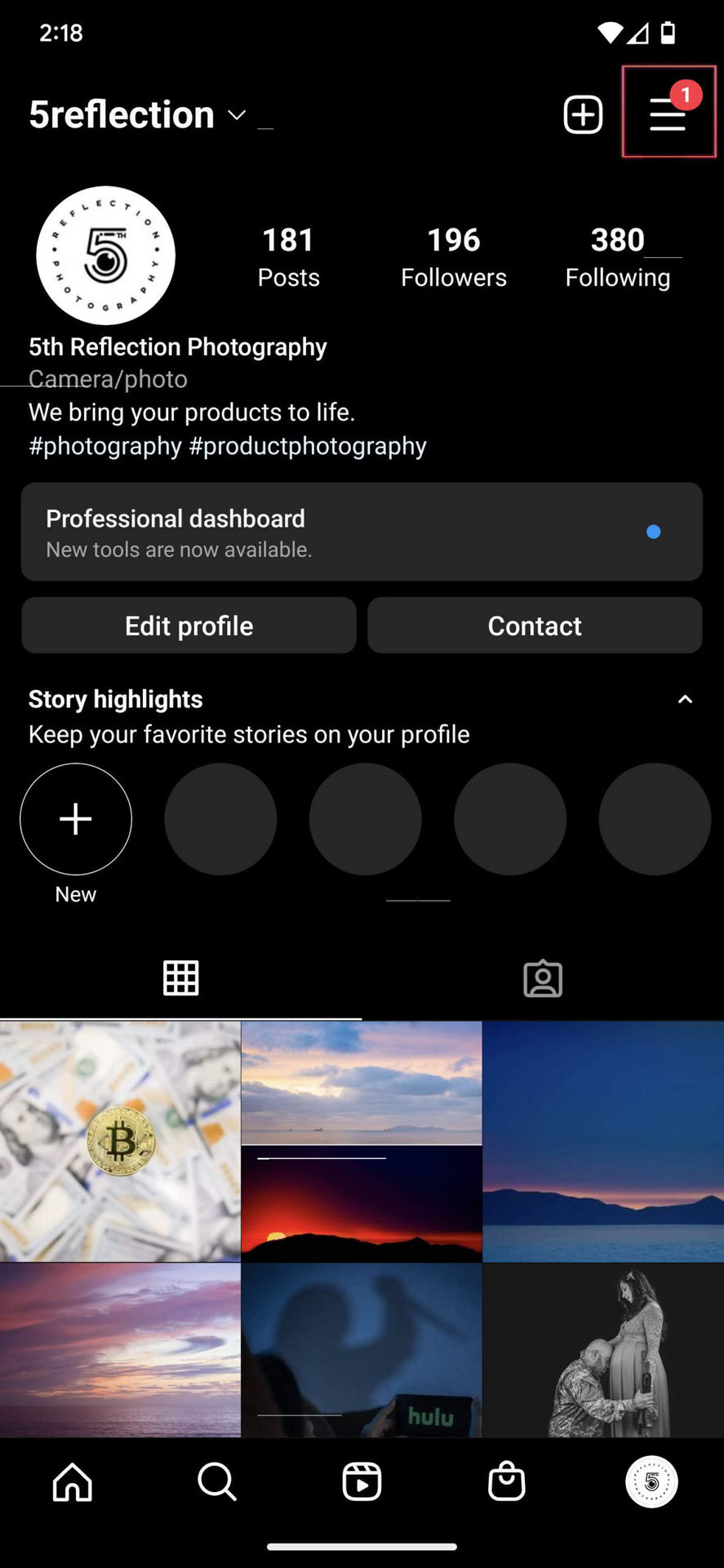
Task: Tap Edit profile button
Action: tap(189, 626)
